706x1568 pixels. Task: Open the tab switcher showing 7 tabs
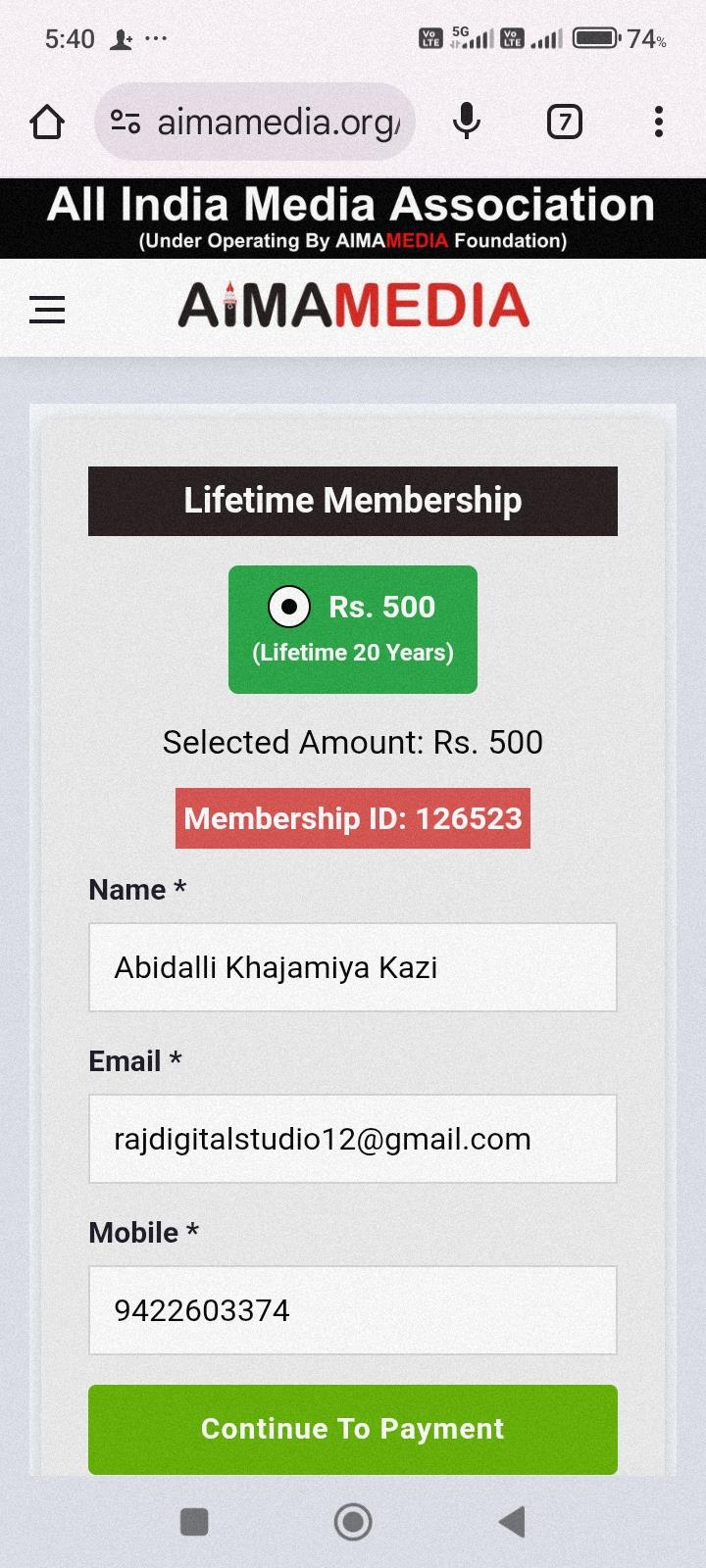click(x=564, y=122)
